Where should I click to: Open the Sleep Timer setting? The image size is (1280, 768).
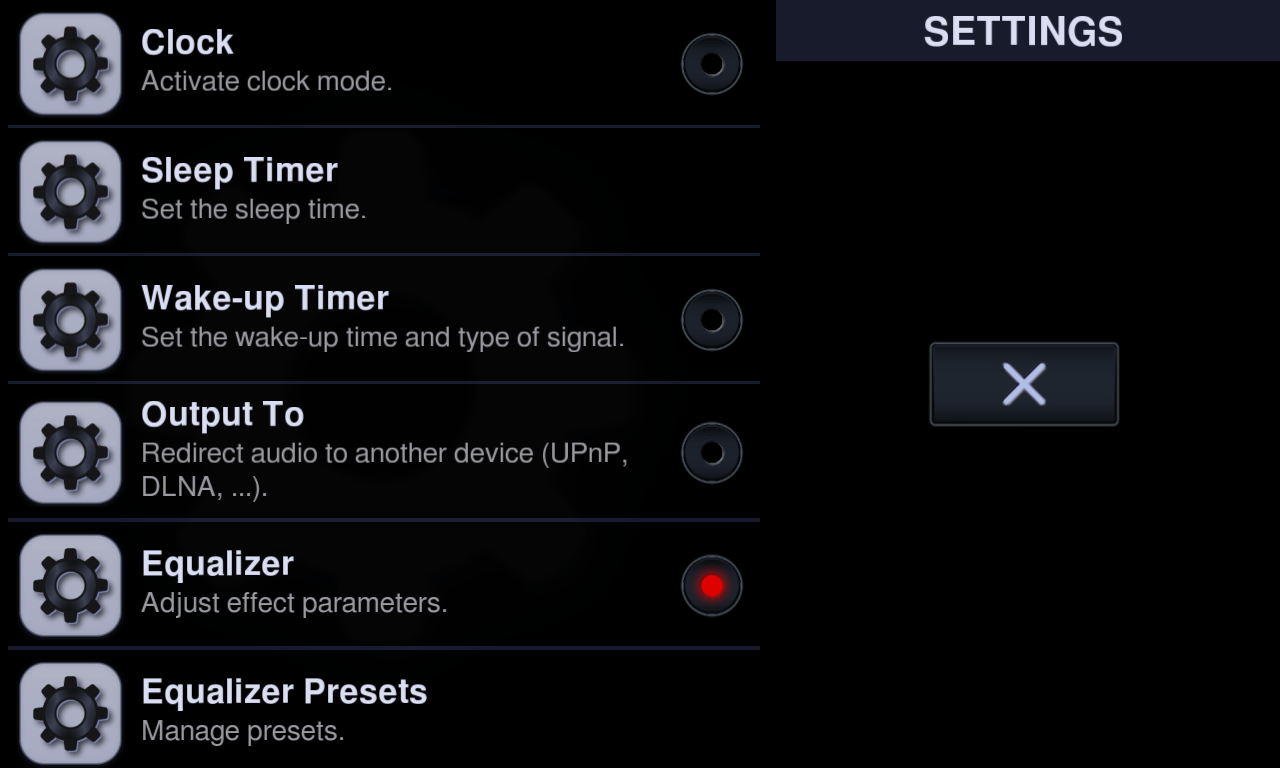384,191
